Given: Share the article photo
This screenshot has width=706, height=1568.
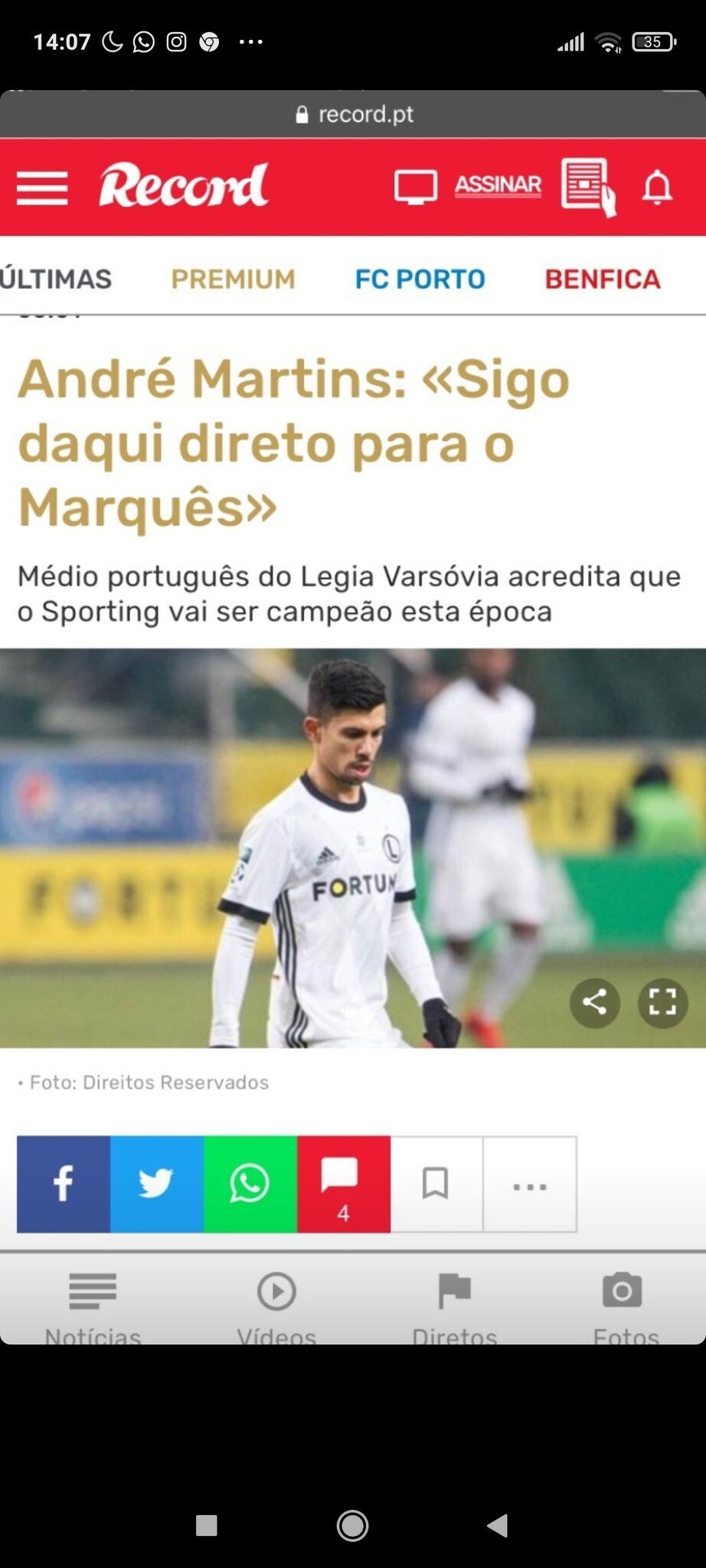Looking at the screenshot, I should [595, 1002].
